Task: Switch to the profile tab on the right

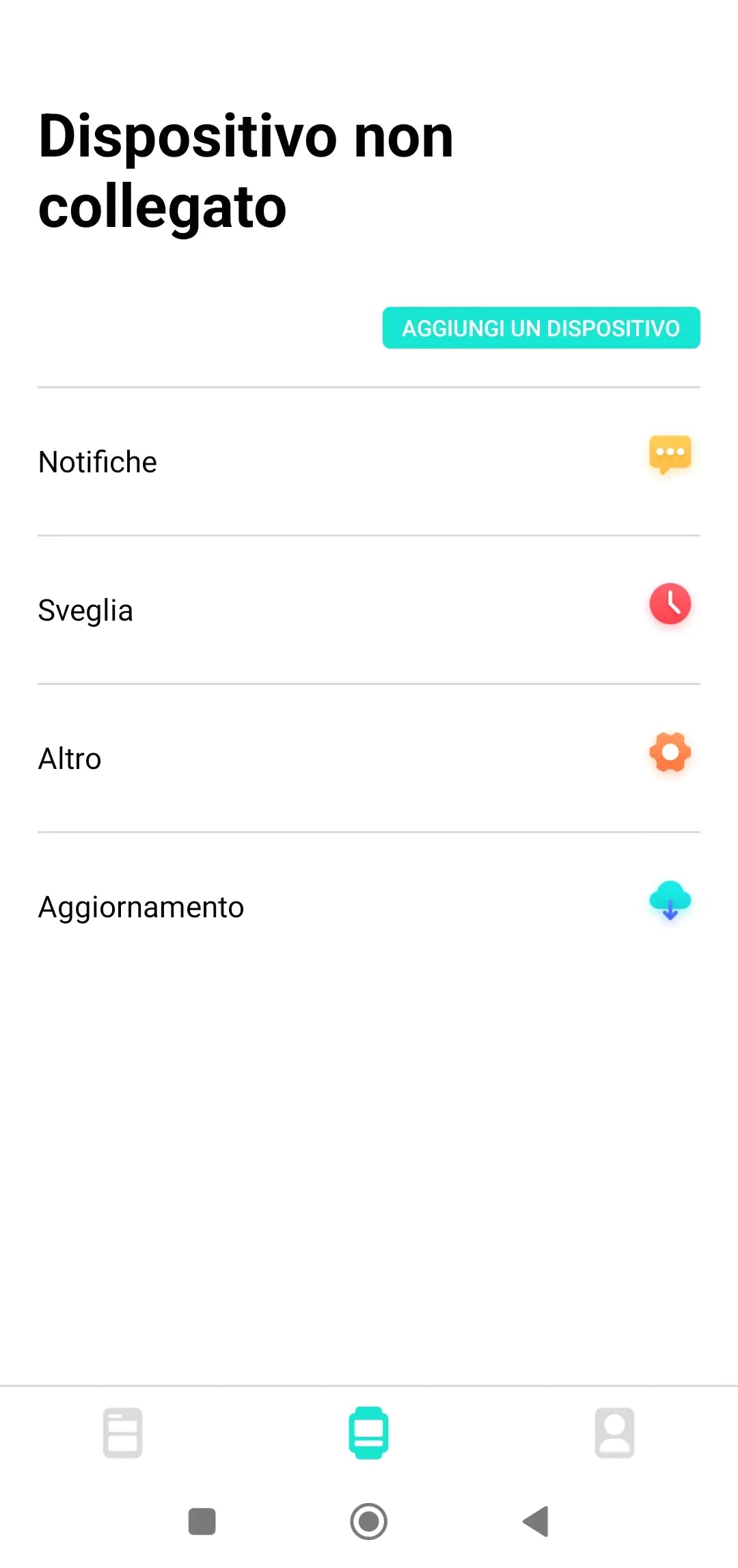Action: point(614,1433)
